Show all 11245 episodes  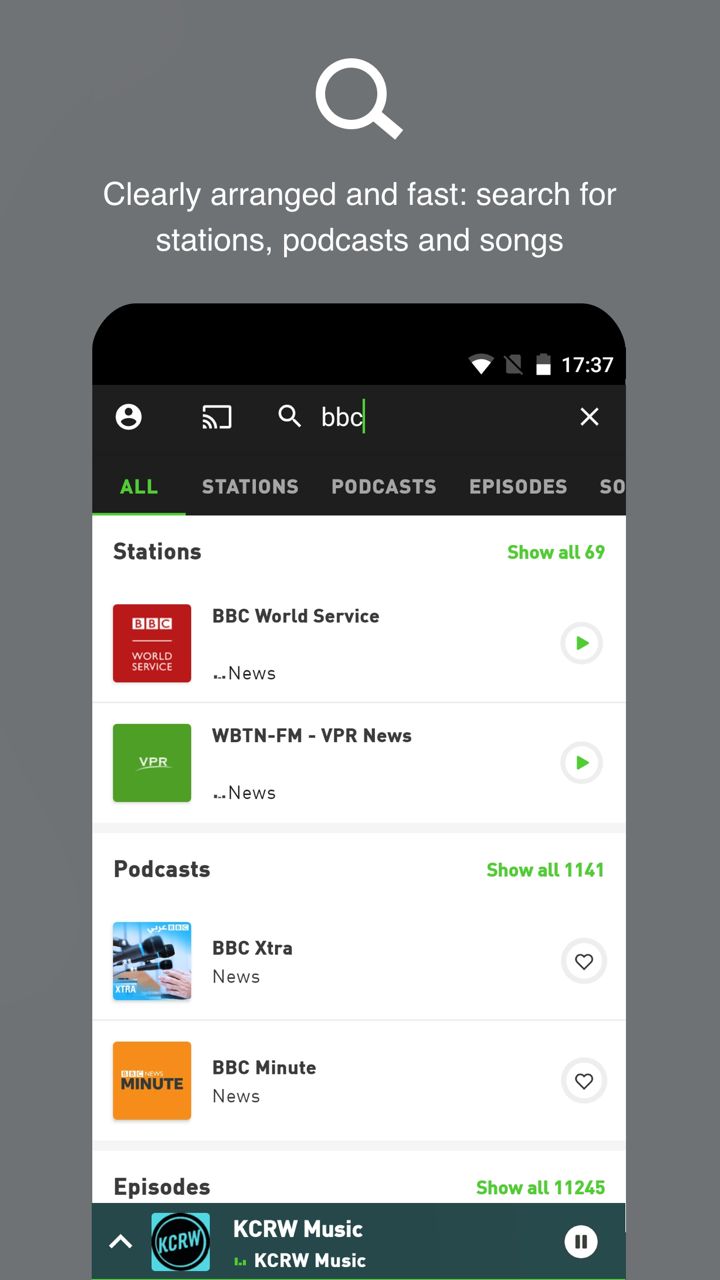pos(540,1187)
